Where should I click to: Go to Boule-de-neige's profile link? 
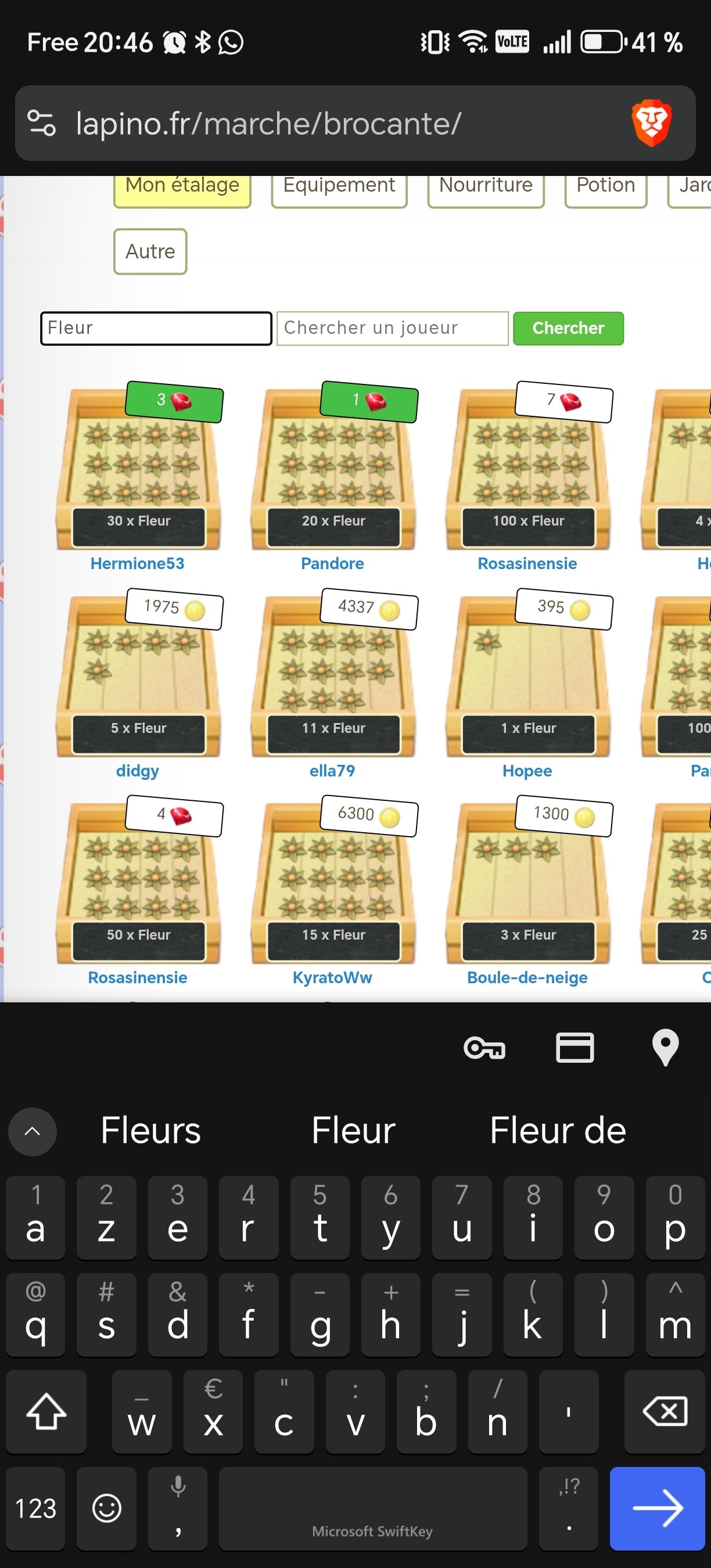pos(527,977)
